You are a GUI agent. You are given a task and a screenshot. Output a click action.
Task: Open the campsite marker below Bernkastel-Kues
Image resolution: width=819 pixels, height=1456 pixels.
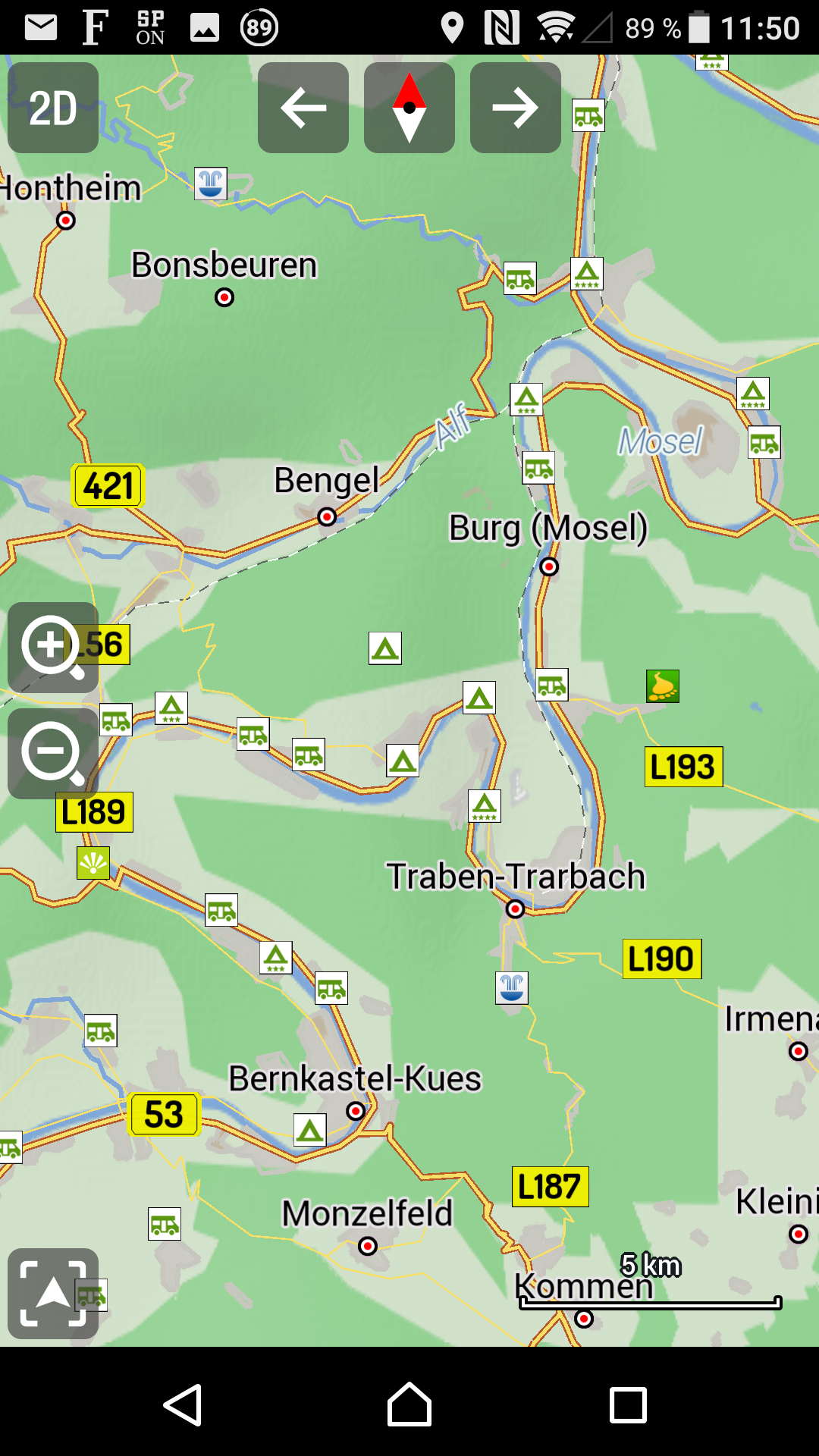310,1130
